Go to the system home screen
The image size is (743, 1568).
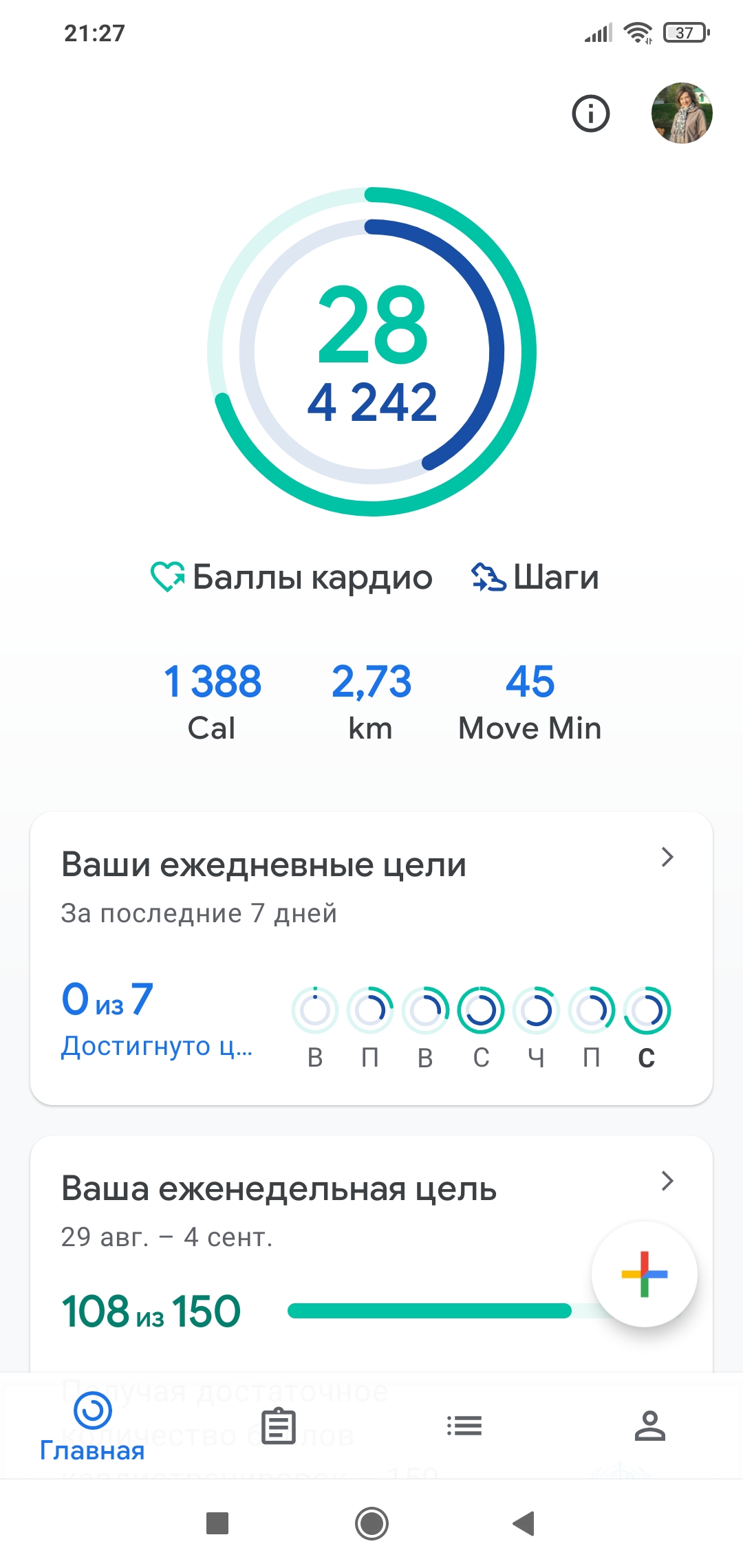pyautogui.click(x=371, y=1523)
